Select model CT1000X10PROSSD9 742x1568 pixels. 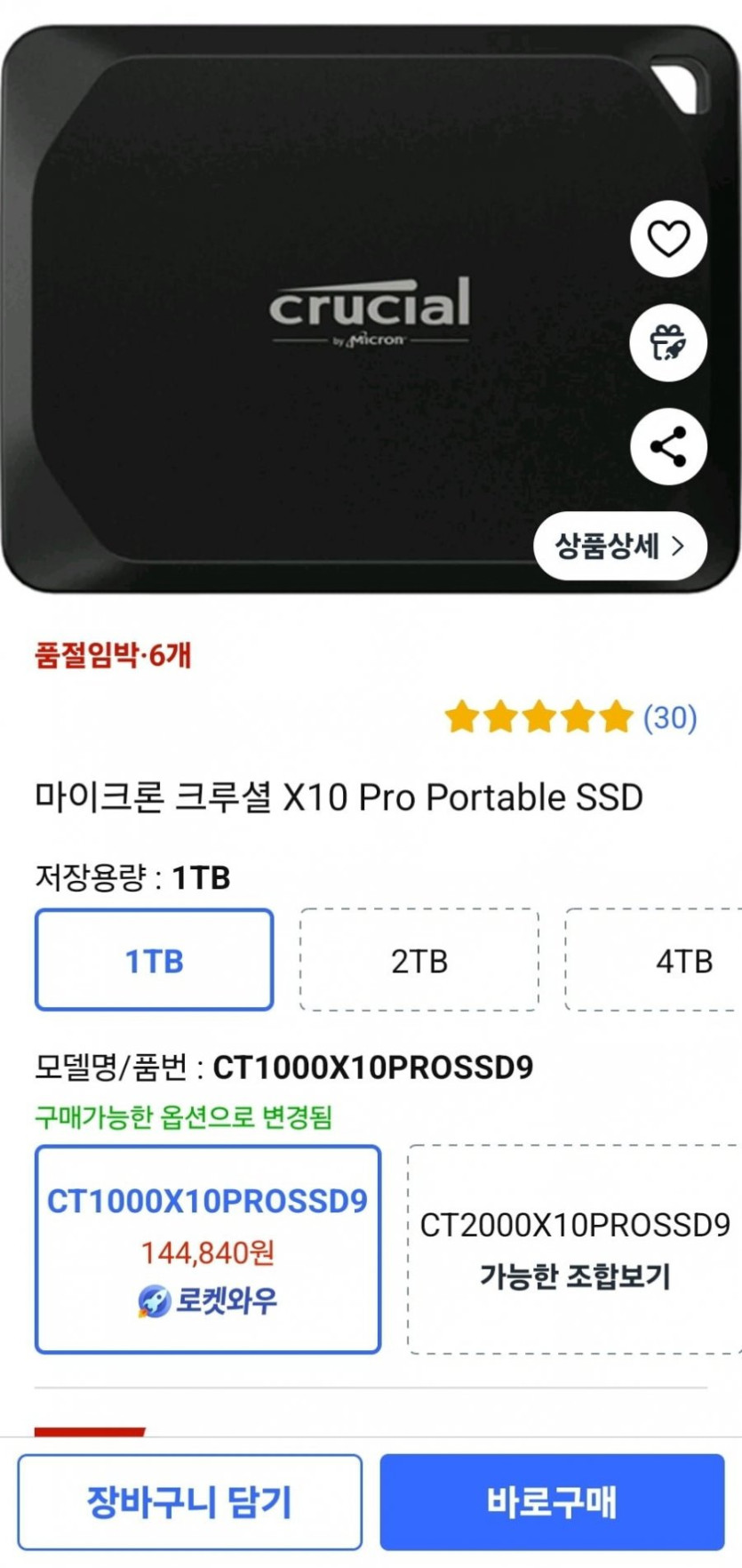tap(208, 1249)
